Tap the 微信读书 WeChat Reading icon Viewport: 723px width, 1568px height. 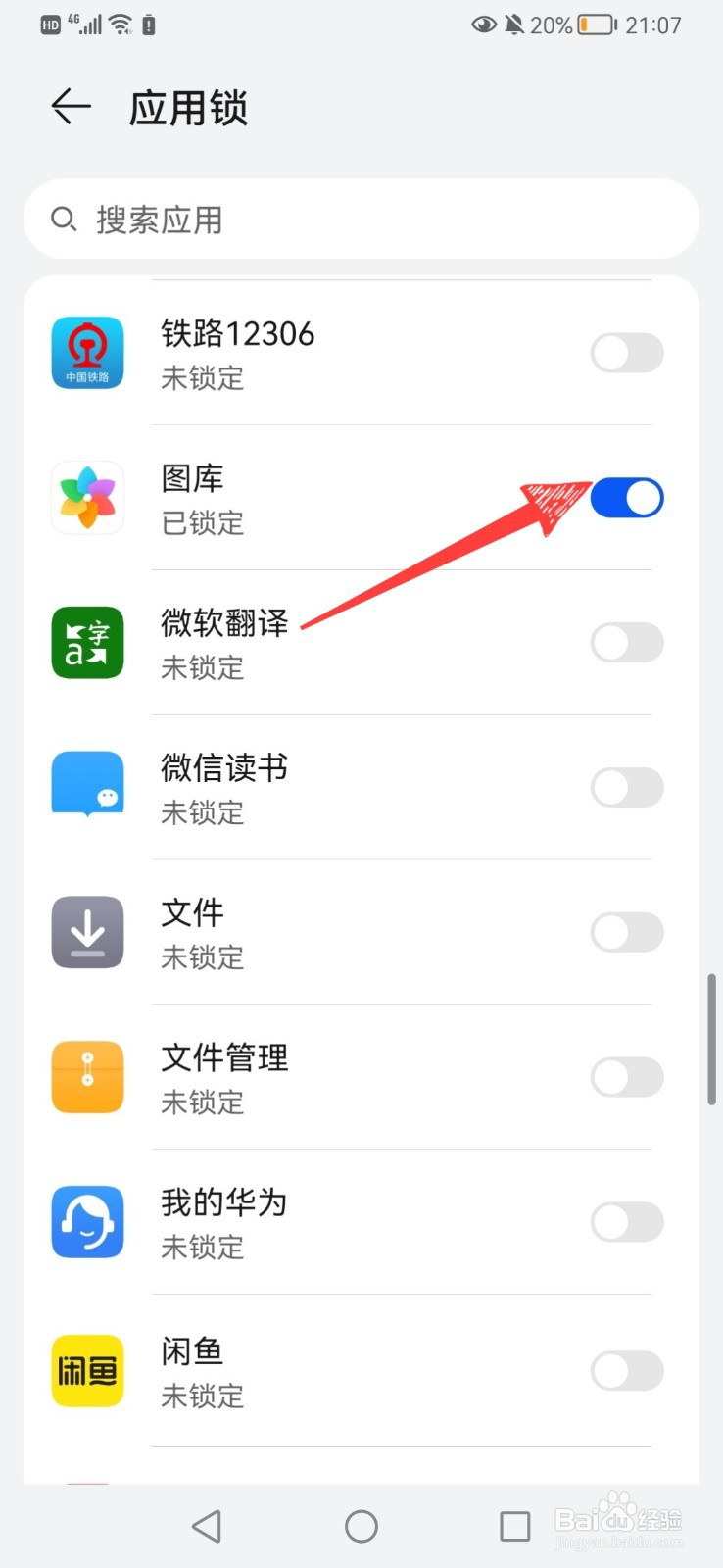pos(87,786)
